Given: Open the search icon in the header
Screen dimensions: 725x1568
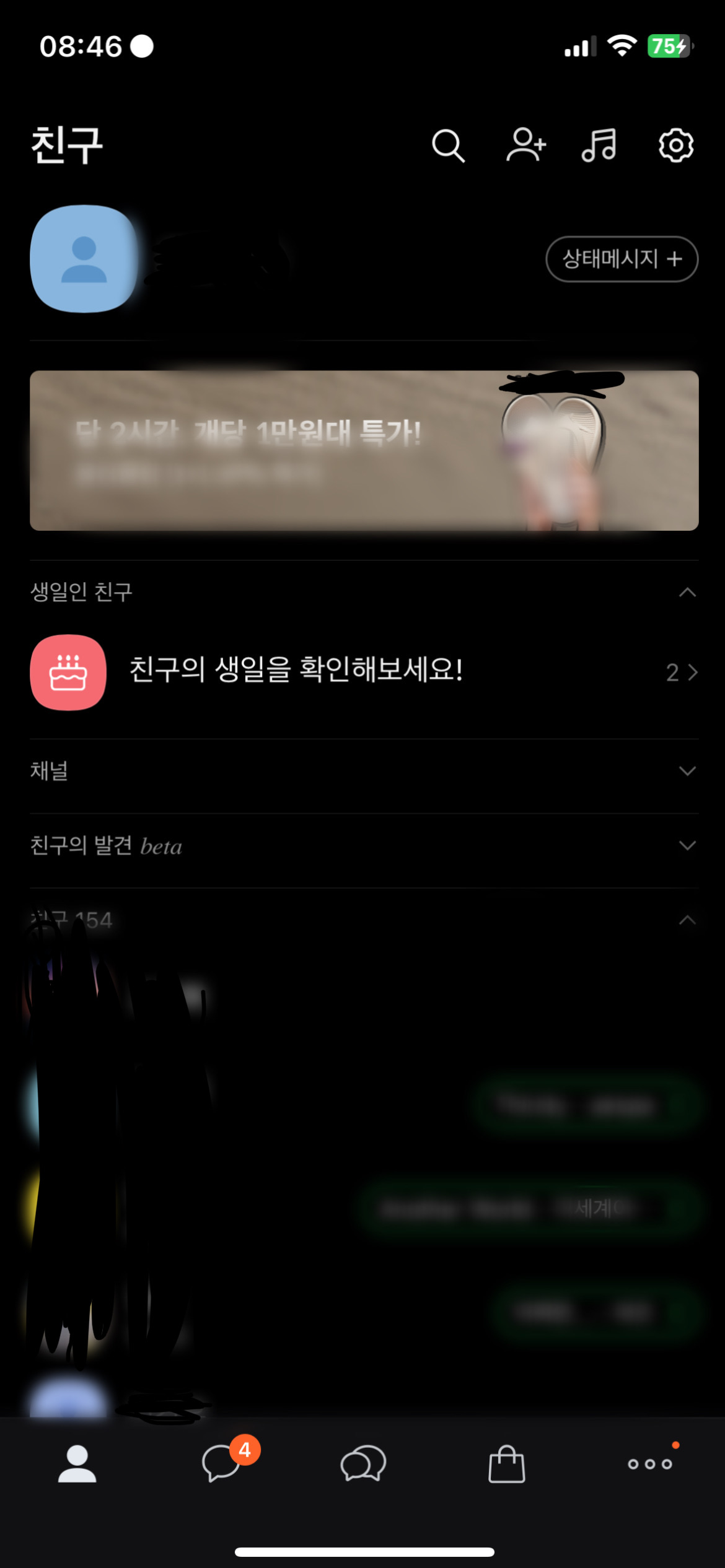Looking at the screenshot, I should point(448,146).
